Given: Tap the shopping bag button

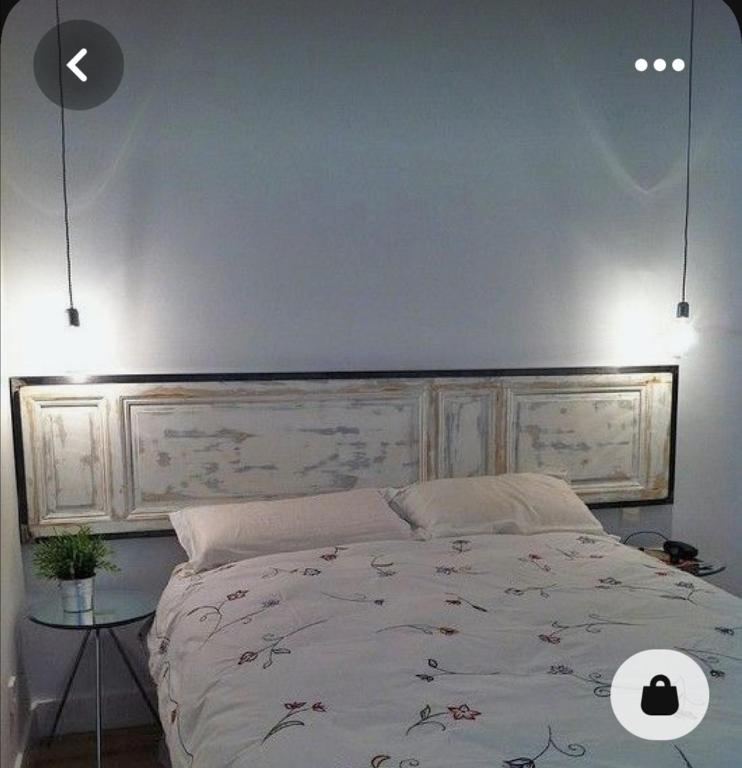Looking at the screenshot, I should click(659, 695).
